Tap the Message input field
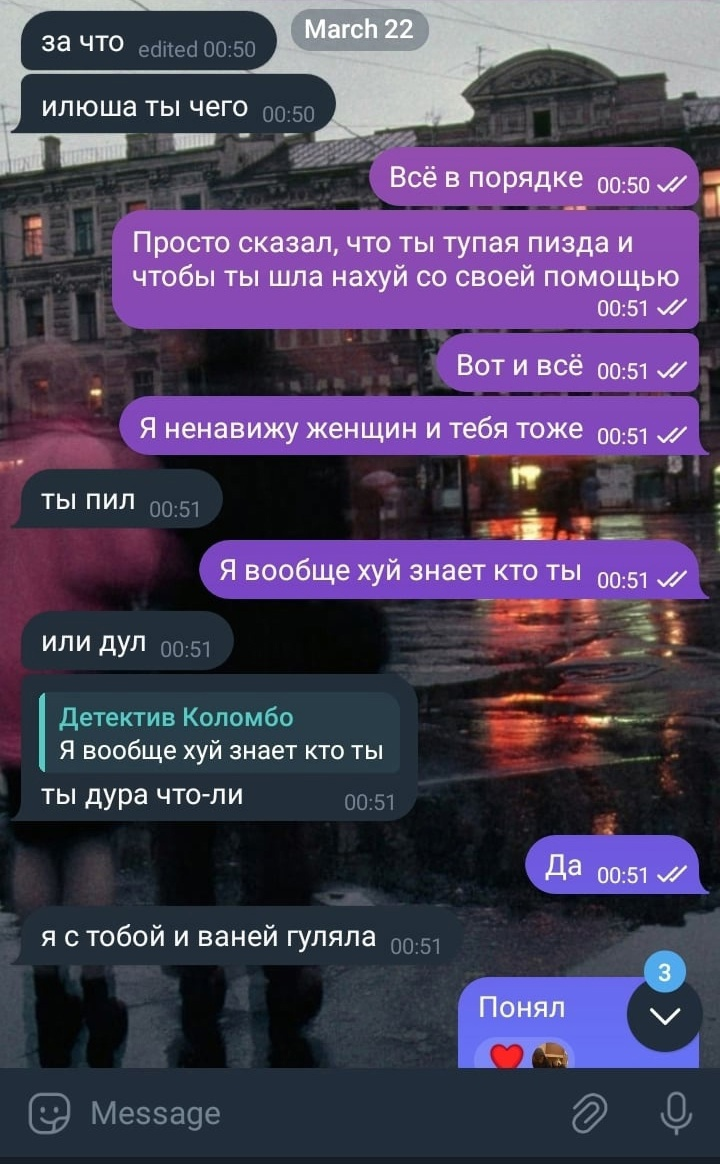Viewport: 720px width, 1164px height. pyautogui.click(x=319, y=1113)
